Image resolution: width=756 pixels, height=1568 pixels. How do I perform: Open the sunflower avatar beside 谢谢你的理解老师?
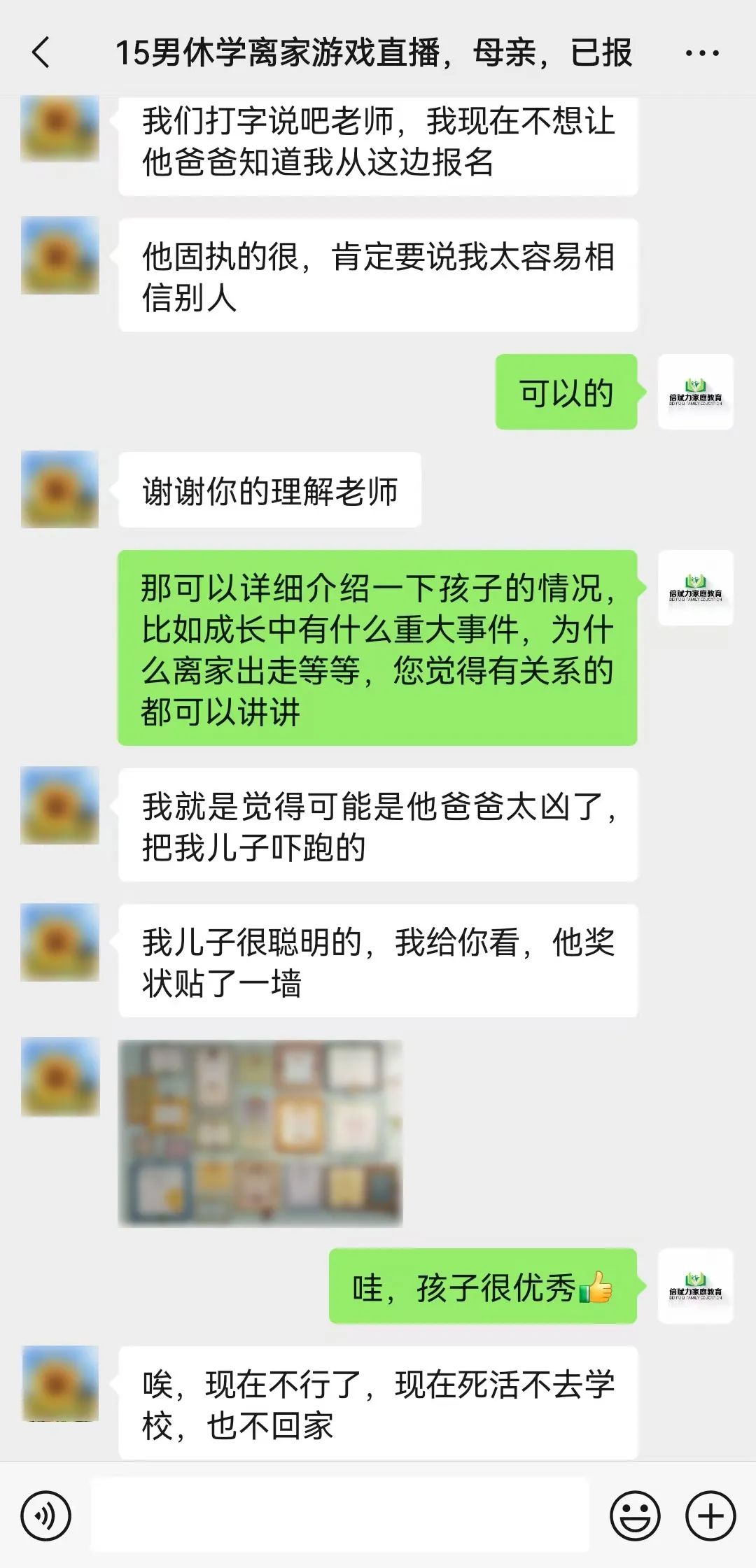click(x=60, y=489)
